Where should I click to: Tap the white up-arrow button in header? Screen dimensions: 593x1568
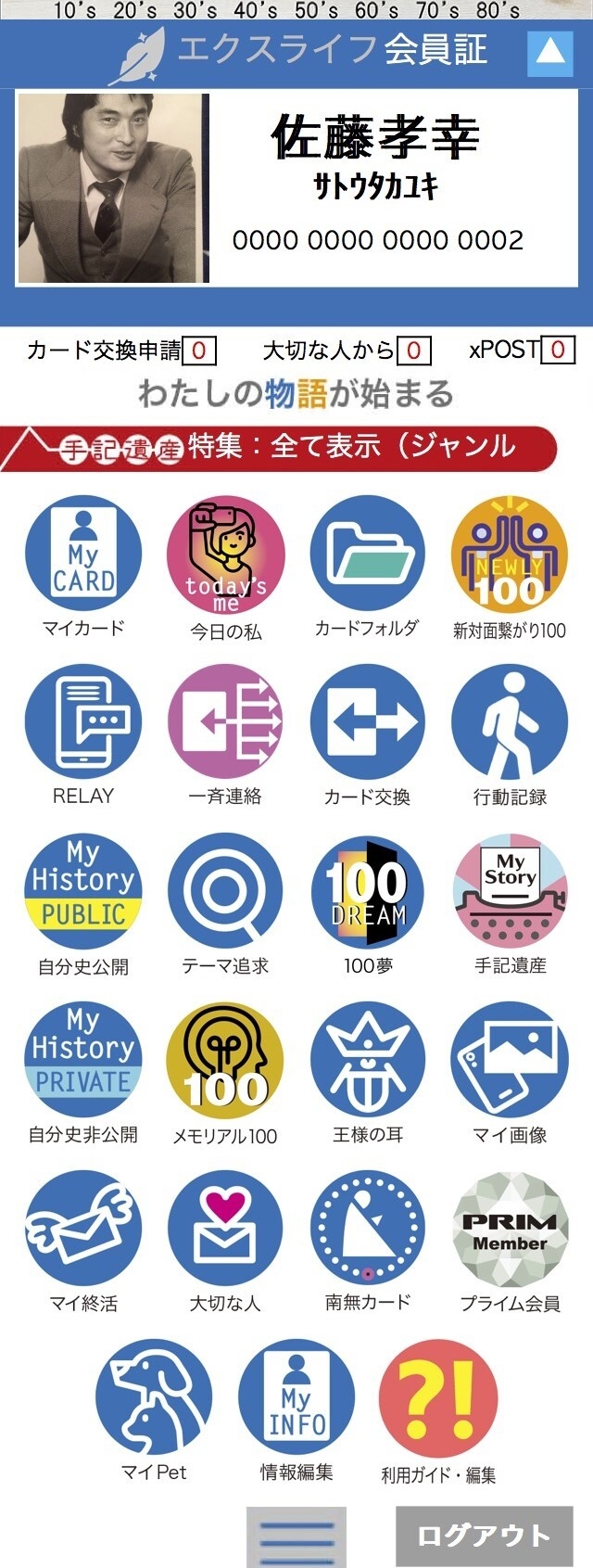pyautogui.click(x=550, y=53)
